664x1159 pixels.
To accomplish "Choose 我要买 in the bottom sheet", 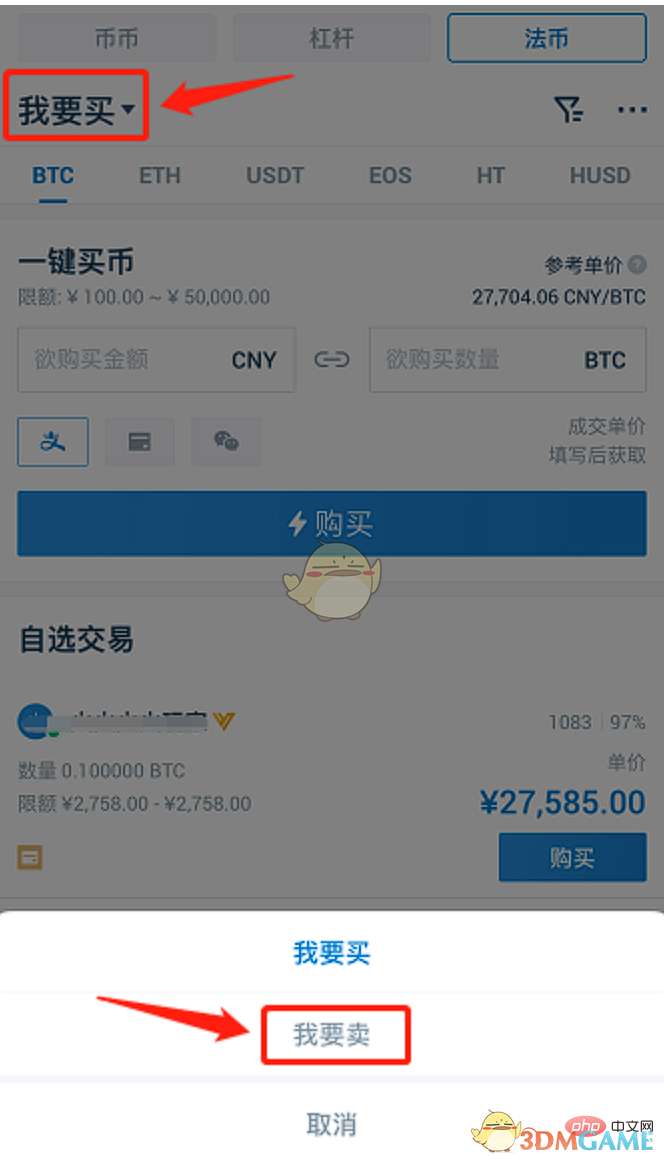I will tap(332, 953).
